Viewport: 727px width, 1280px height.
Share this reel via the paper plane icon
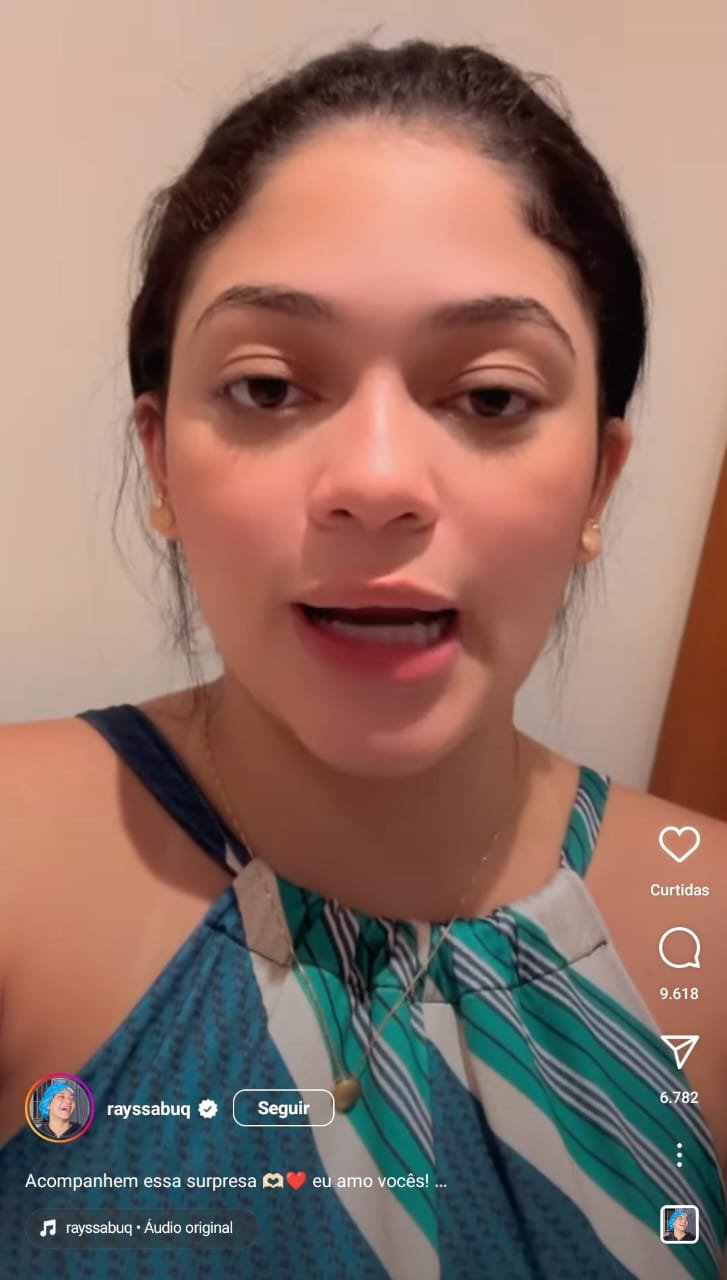[679, 1052]
